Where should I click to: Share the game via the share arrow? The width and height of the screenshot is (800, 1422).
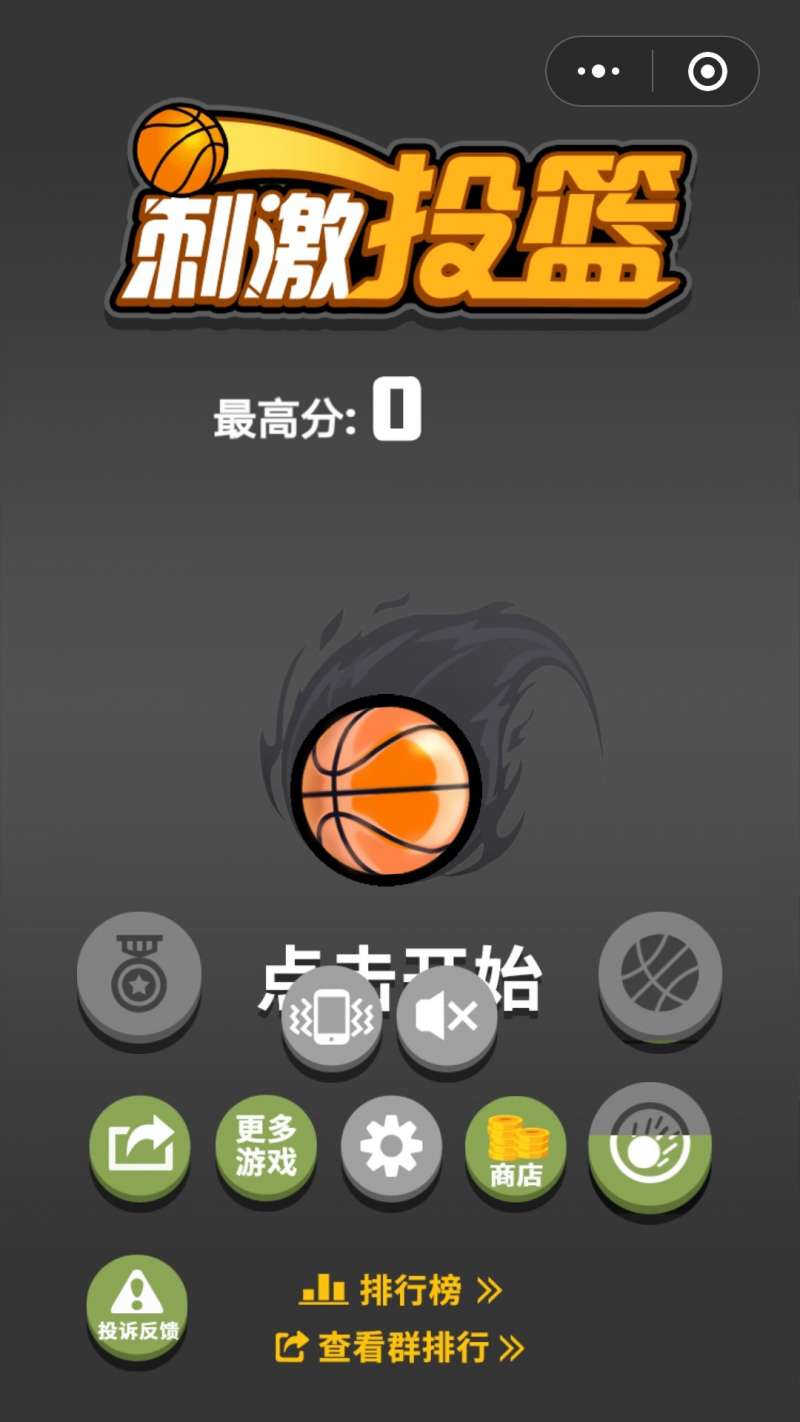pos(140,1146)
